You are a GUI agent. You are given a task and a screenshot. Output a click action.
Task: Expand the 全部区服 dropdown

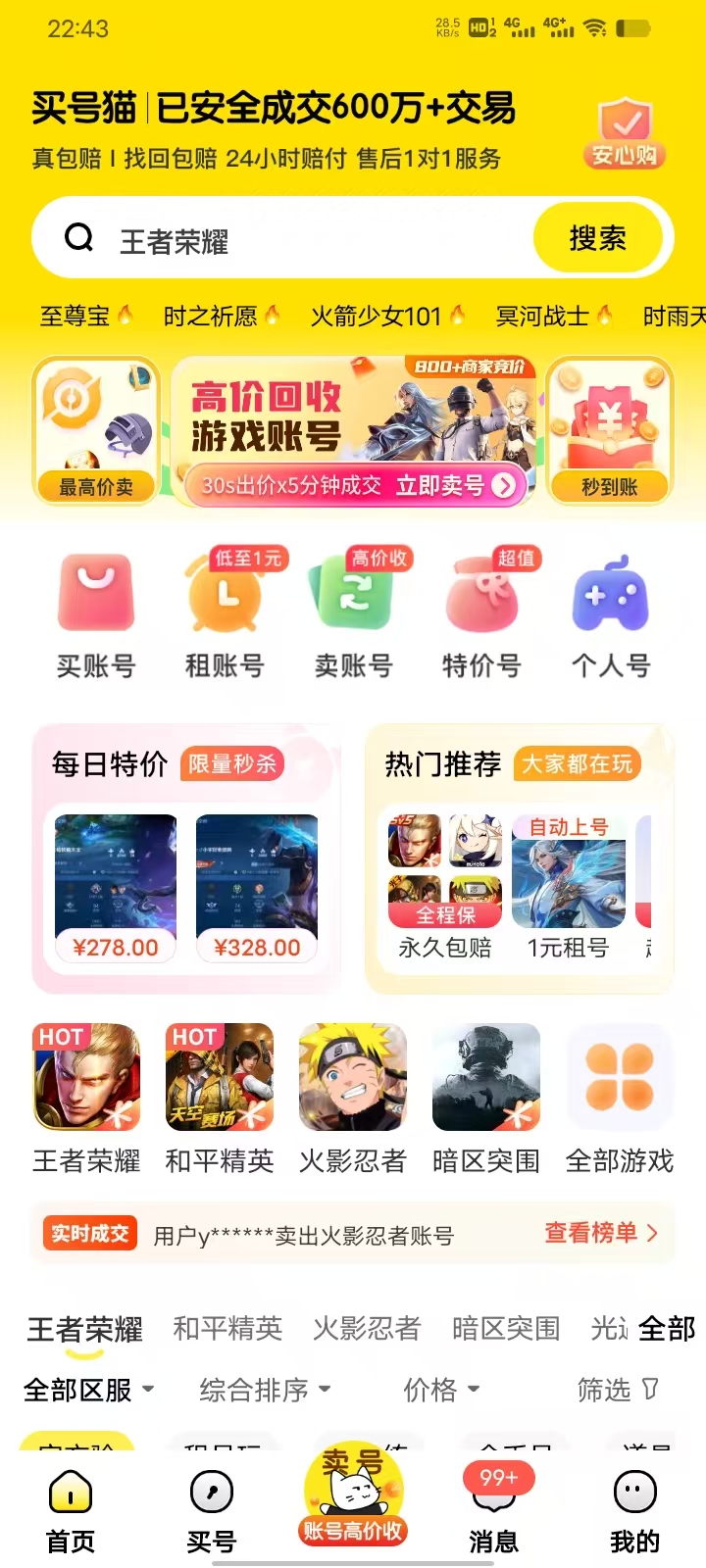pos(88,1390)
